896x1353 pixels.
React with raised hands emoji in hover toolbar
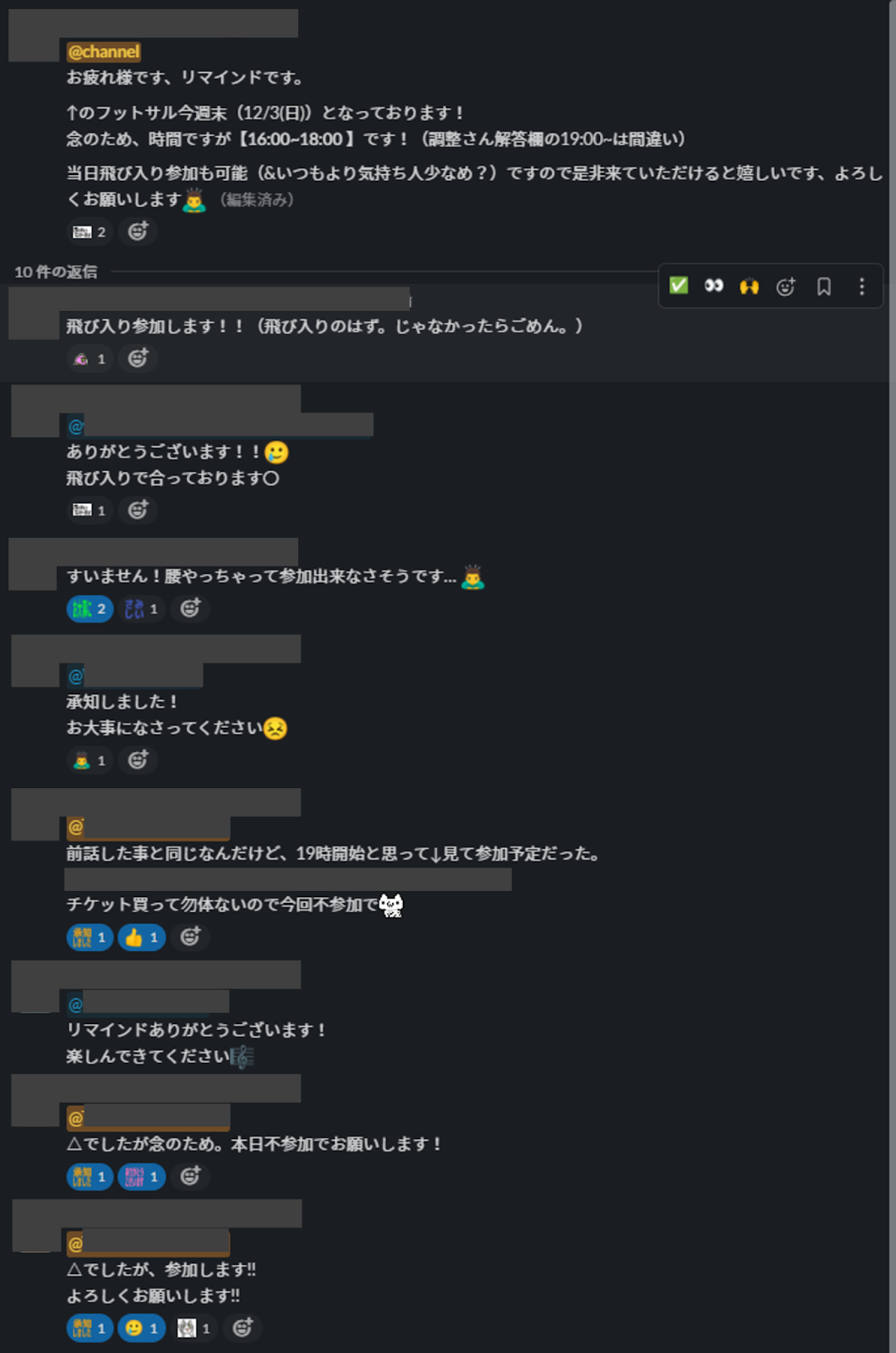(x=749, y=286)
